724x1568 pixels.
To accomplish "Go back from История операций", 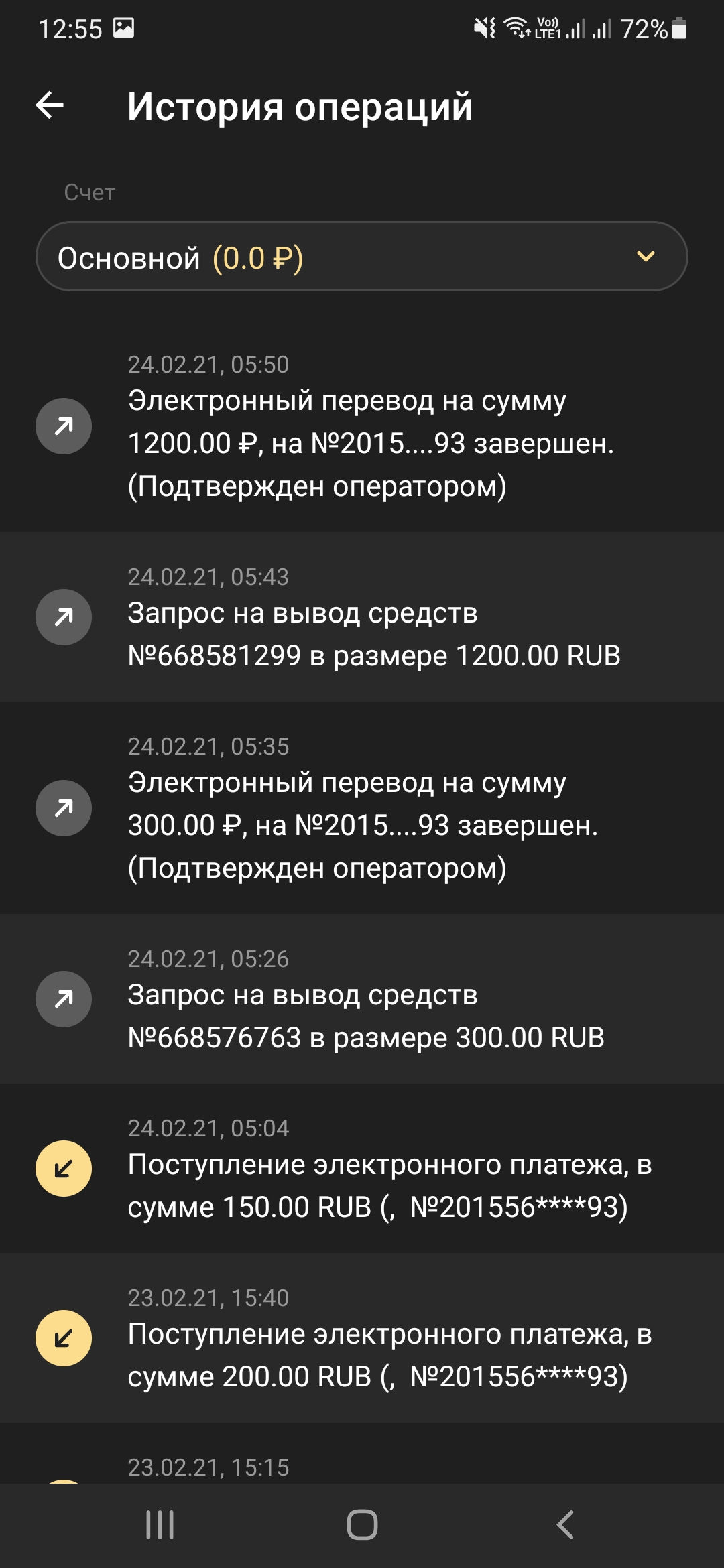I will point(50,106).
